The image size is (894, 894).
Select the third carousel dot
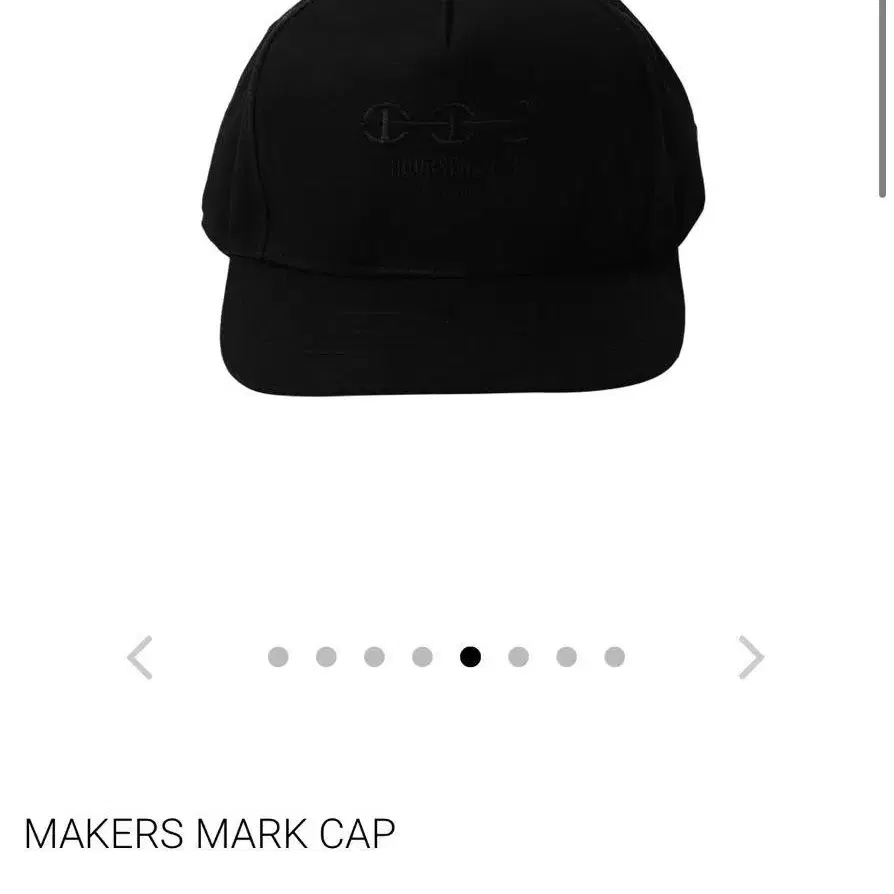(374, 657)
